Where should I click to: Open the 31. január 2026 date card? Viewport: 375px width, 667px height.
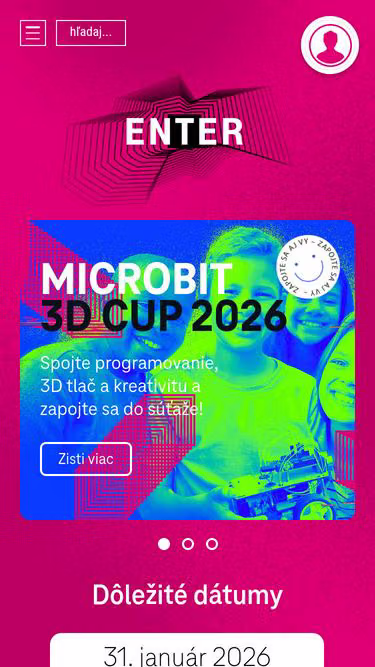click(x=187, y=650)
